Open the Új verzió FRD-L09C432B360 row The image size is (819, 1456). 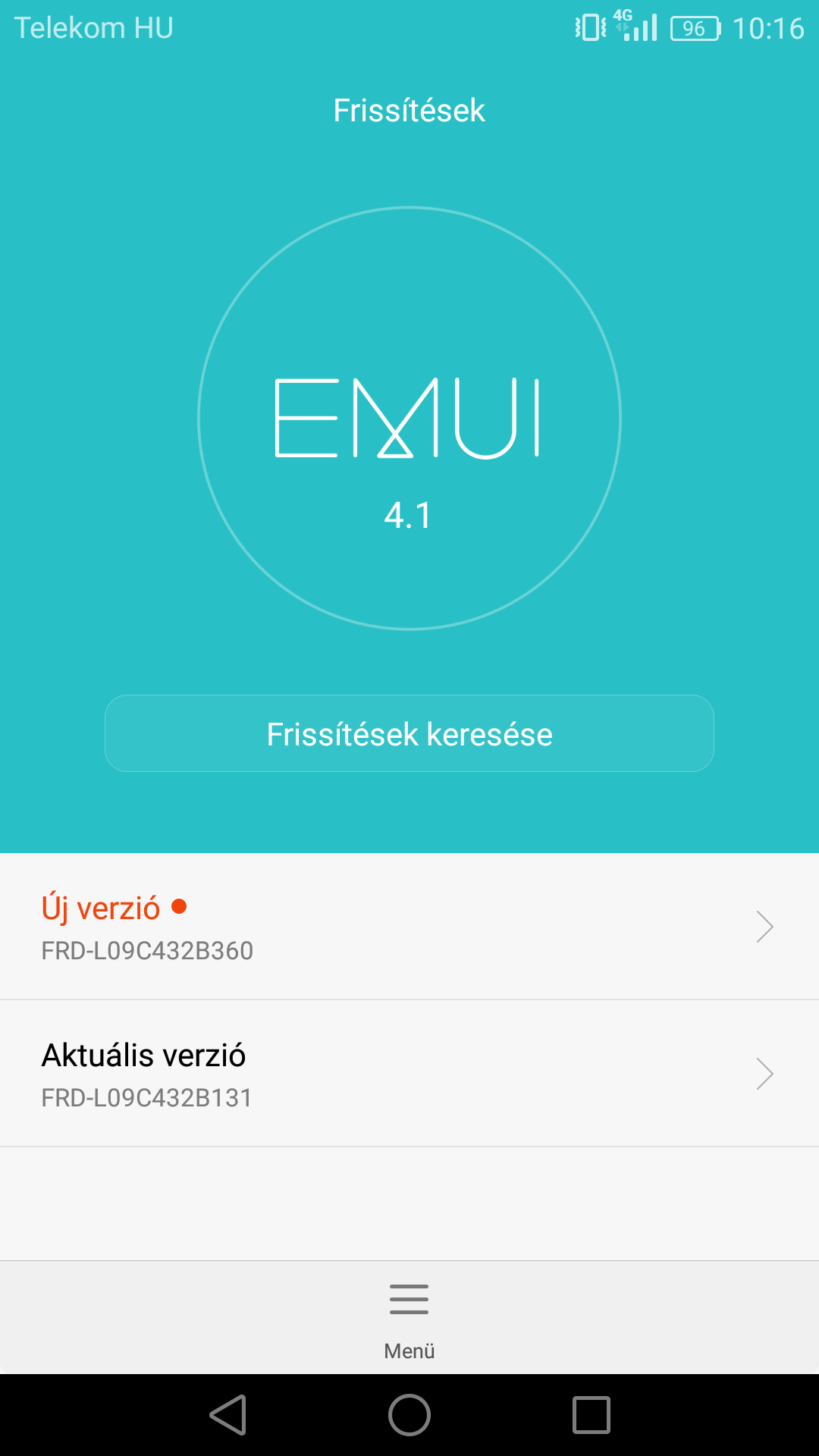click(409, 927)
